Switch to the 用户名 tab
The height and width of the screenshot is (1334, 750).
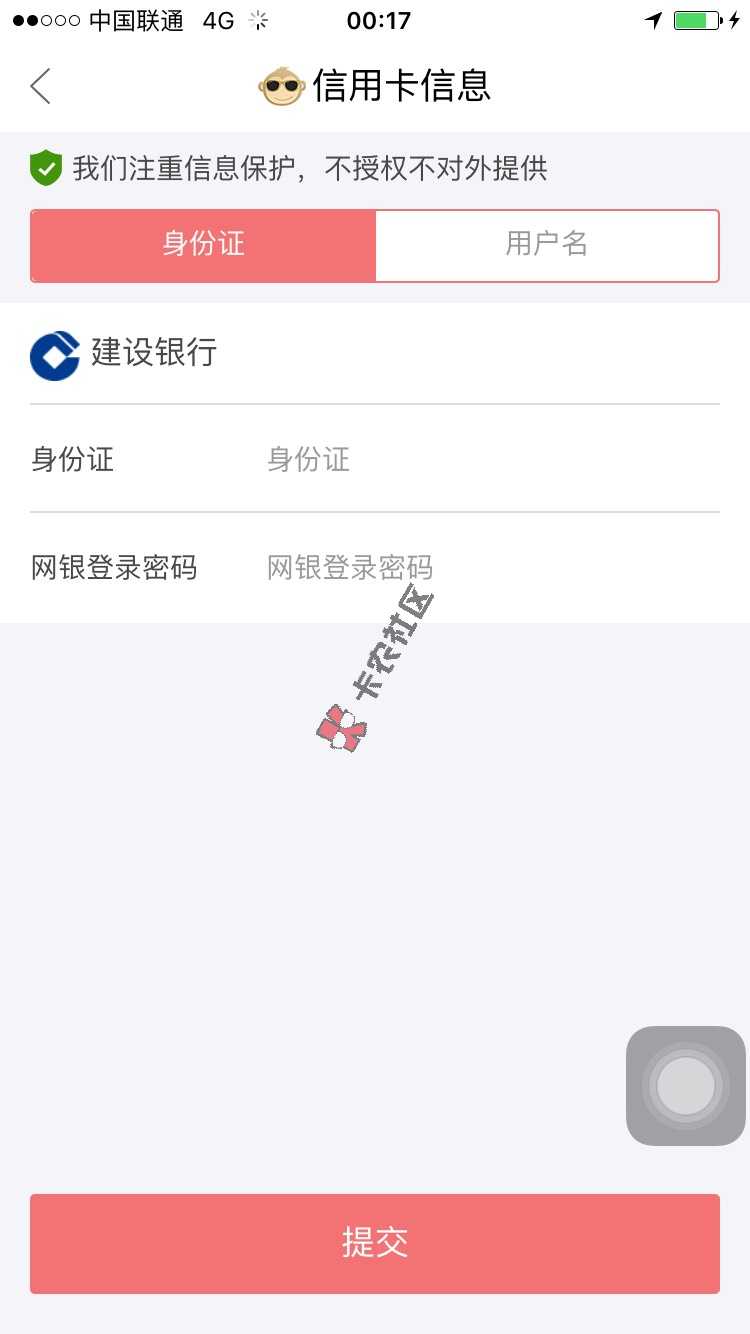click(x=546, y=245)
